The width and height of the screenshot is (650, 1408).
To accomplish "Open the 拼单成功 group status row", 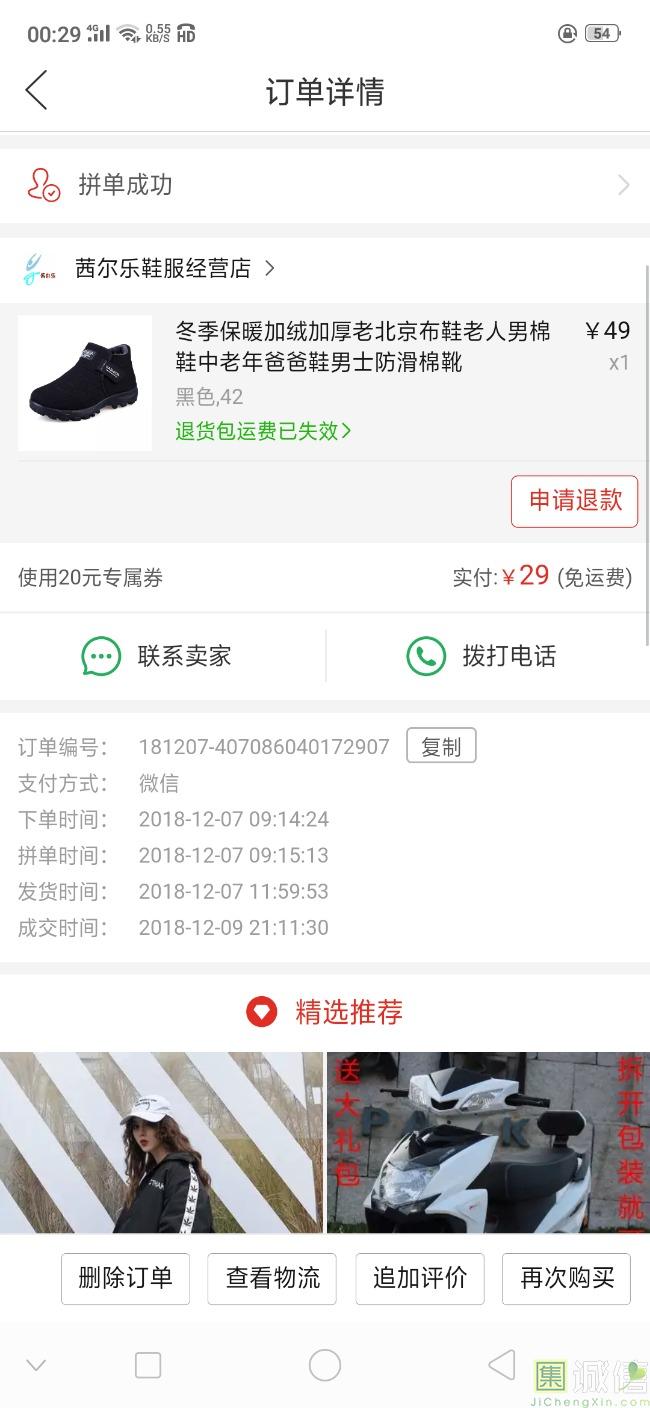I will (325, 185).
